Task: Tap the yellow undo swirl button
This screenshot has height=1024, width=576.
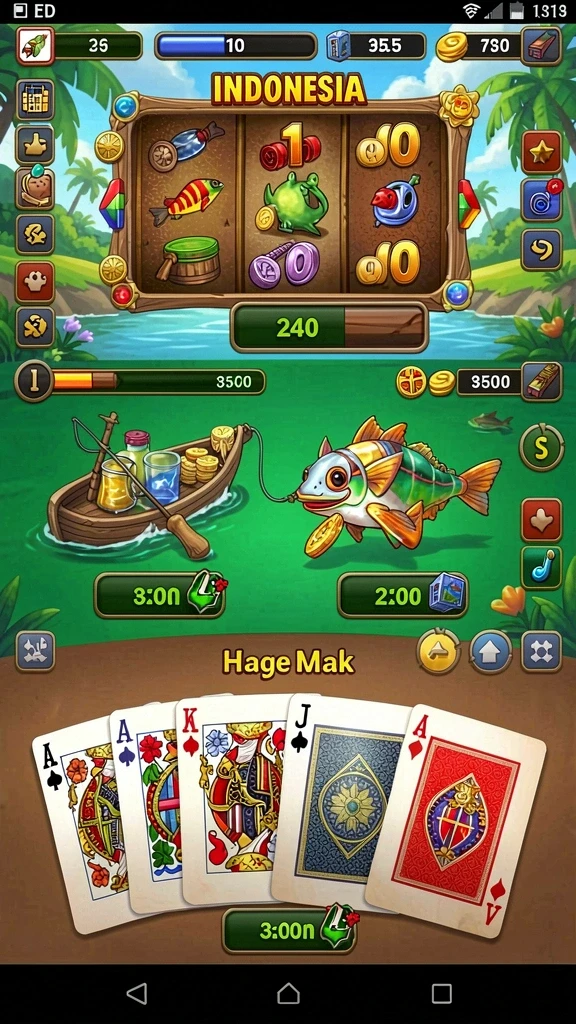Action: (x=541, y=249)
